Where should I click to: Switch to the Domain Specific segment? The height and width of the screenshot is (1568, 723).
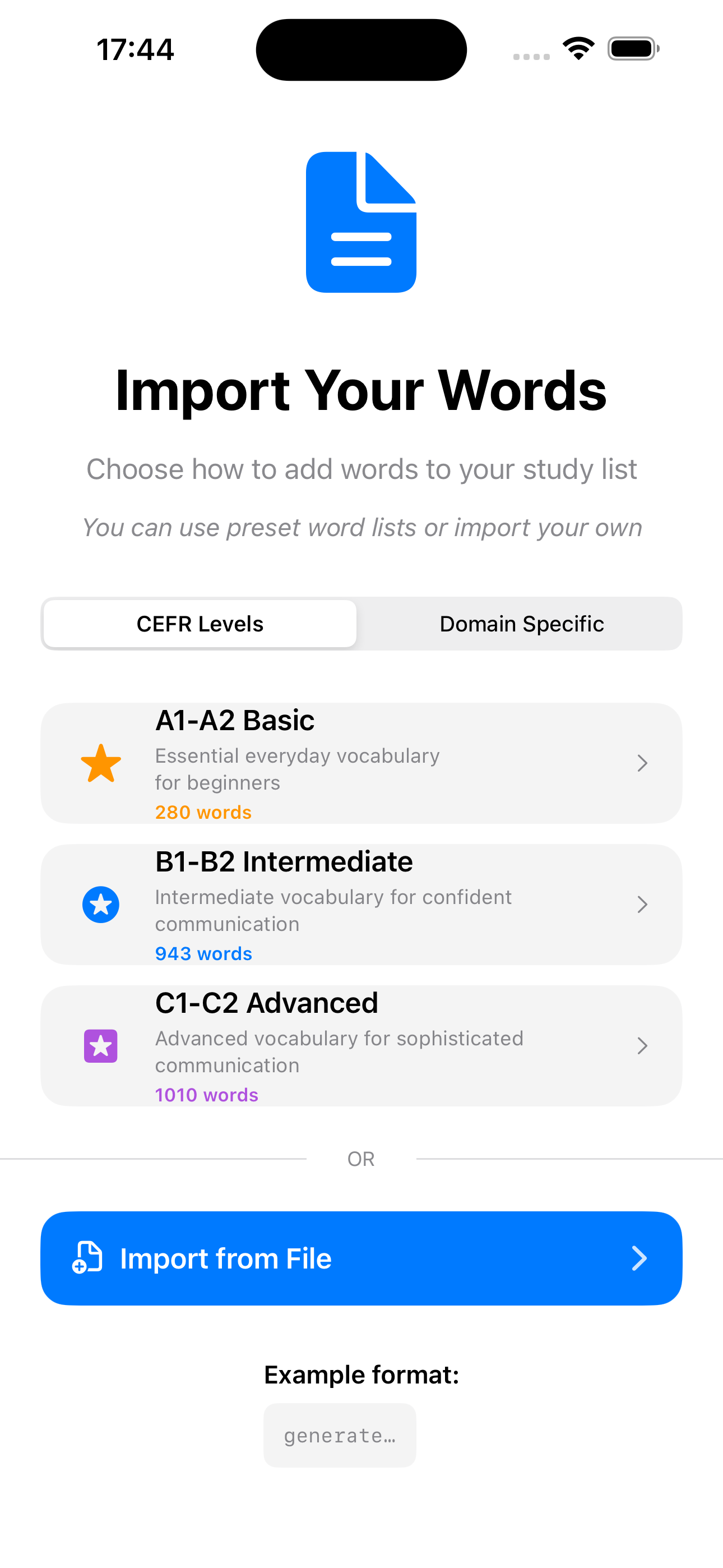pos(521,624)
